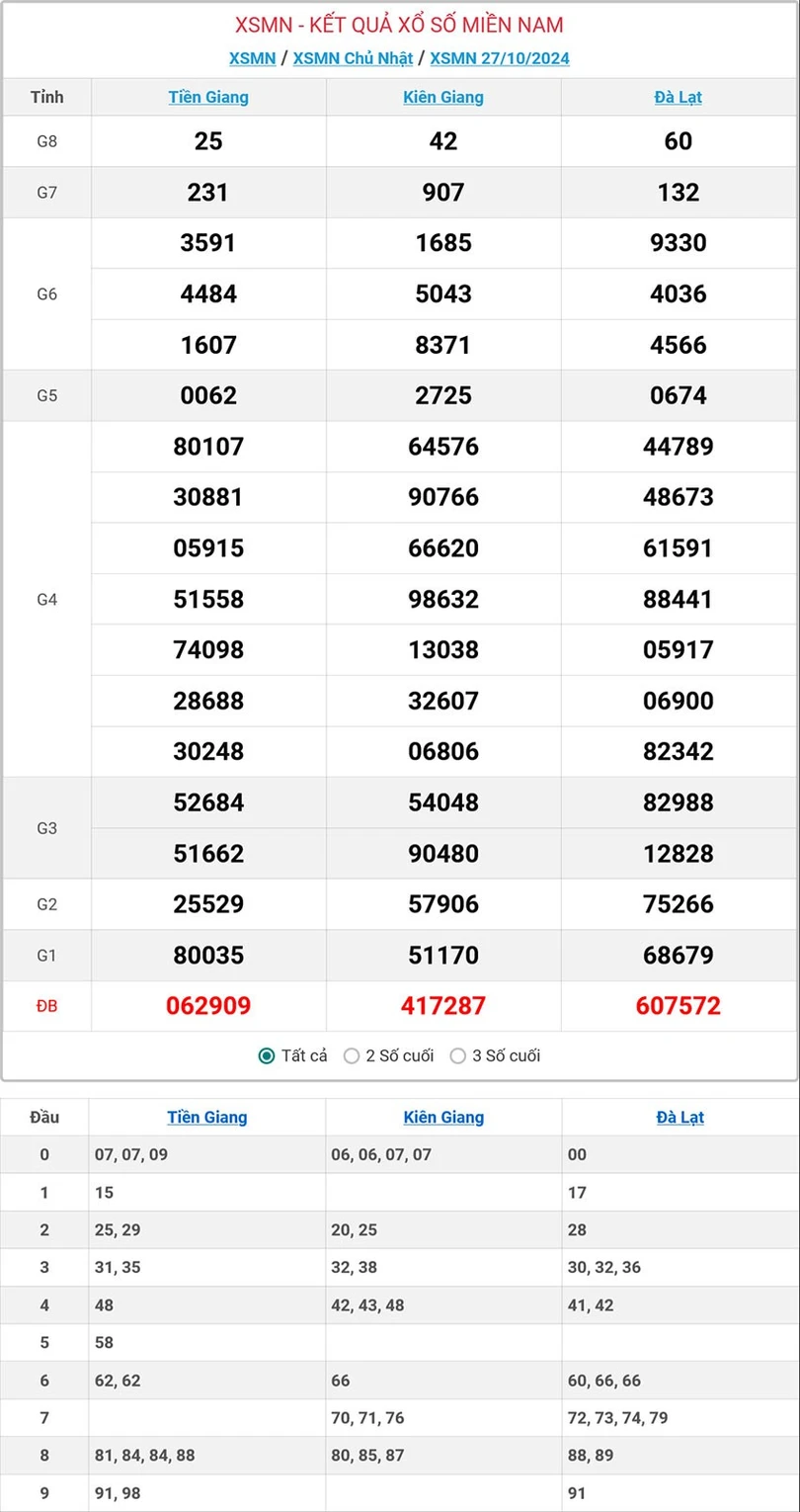Open Tiền Giang link in the Tỉnh results header

[208, 97]
